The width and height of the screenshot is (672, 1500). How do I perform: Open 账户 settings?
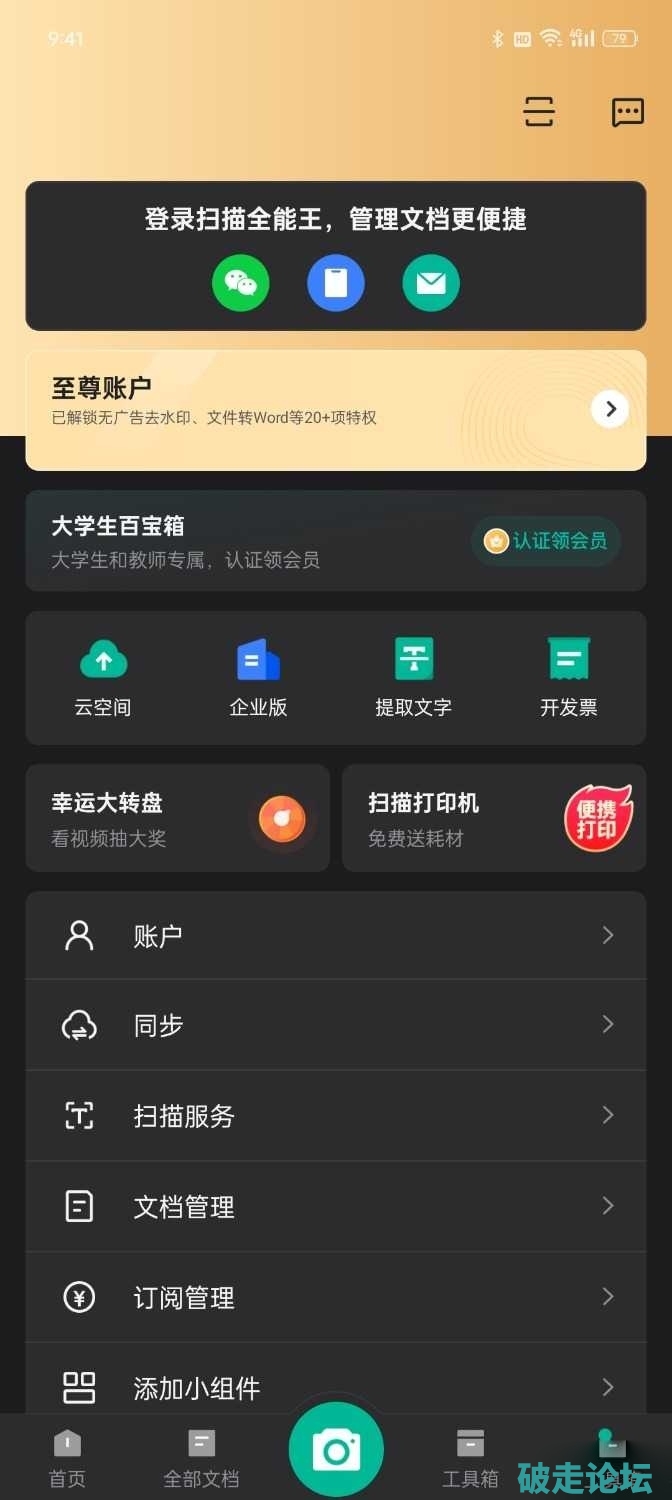336,936
